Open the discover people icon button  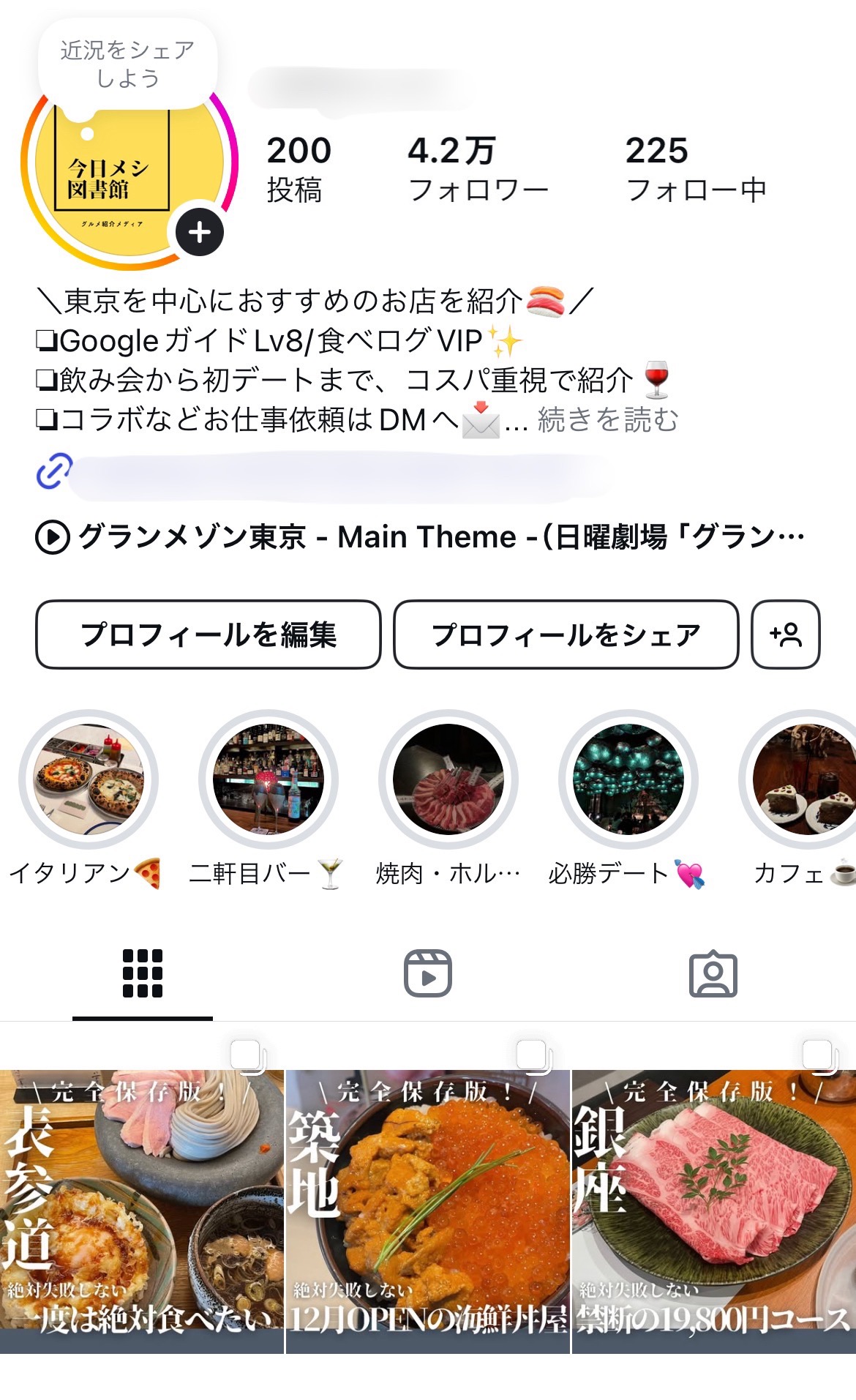click(785, 635)
